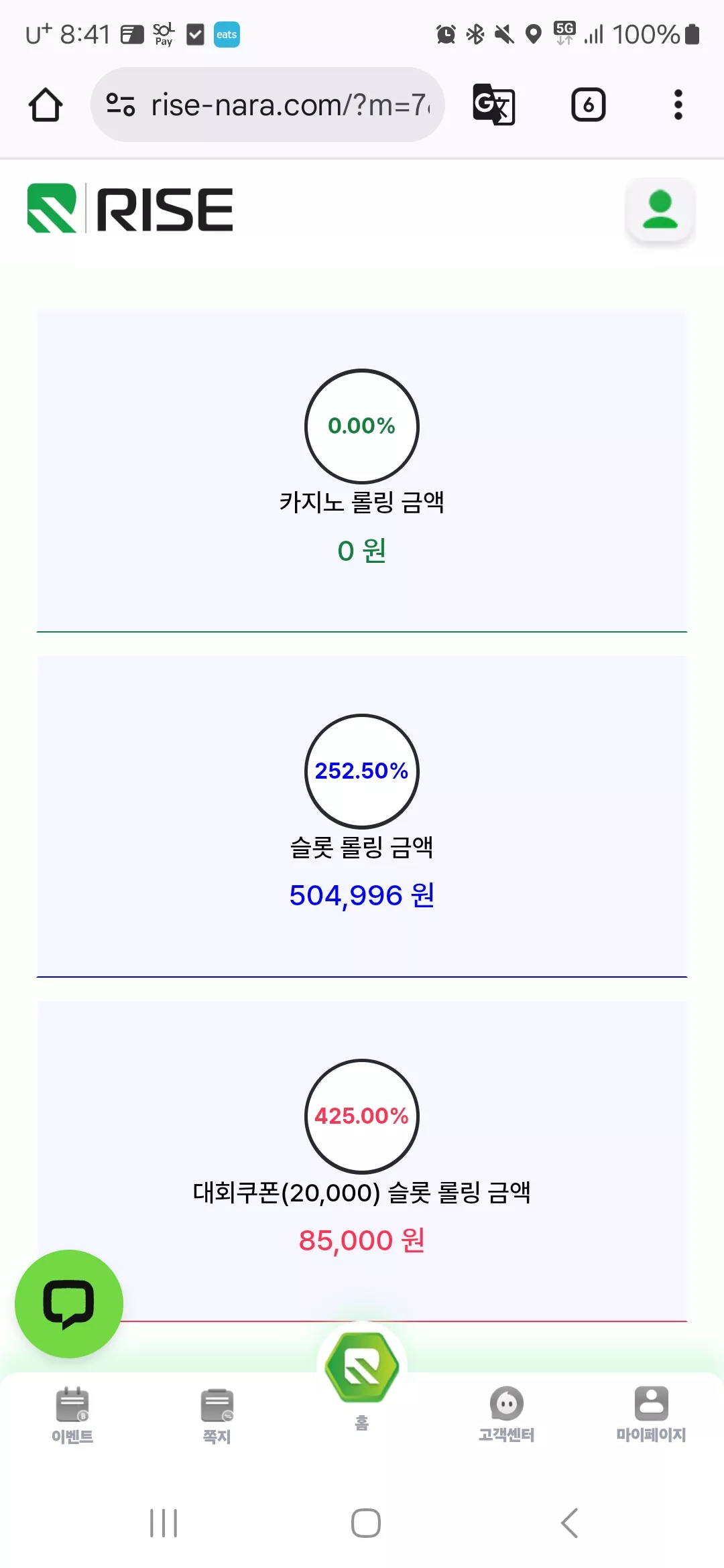The height and width of the screenshot is (1568, 724).
Task: Open the recent apps button
Action: pos(164,1523)
